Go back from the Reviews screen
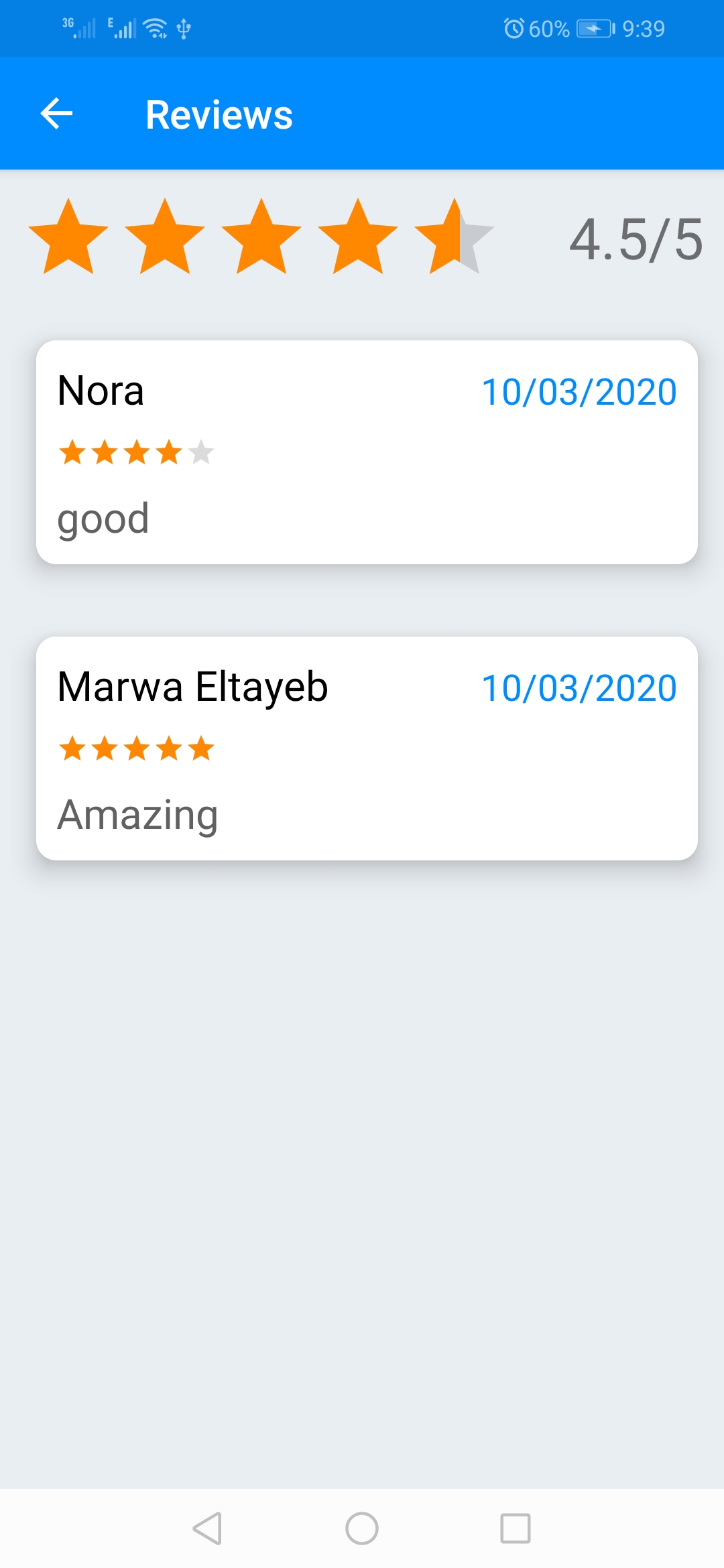The width and height of the screenshot is (724, 1568). click(56, 113)
